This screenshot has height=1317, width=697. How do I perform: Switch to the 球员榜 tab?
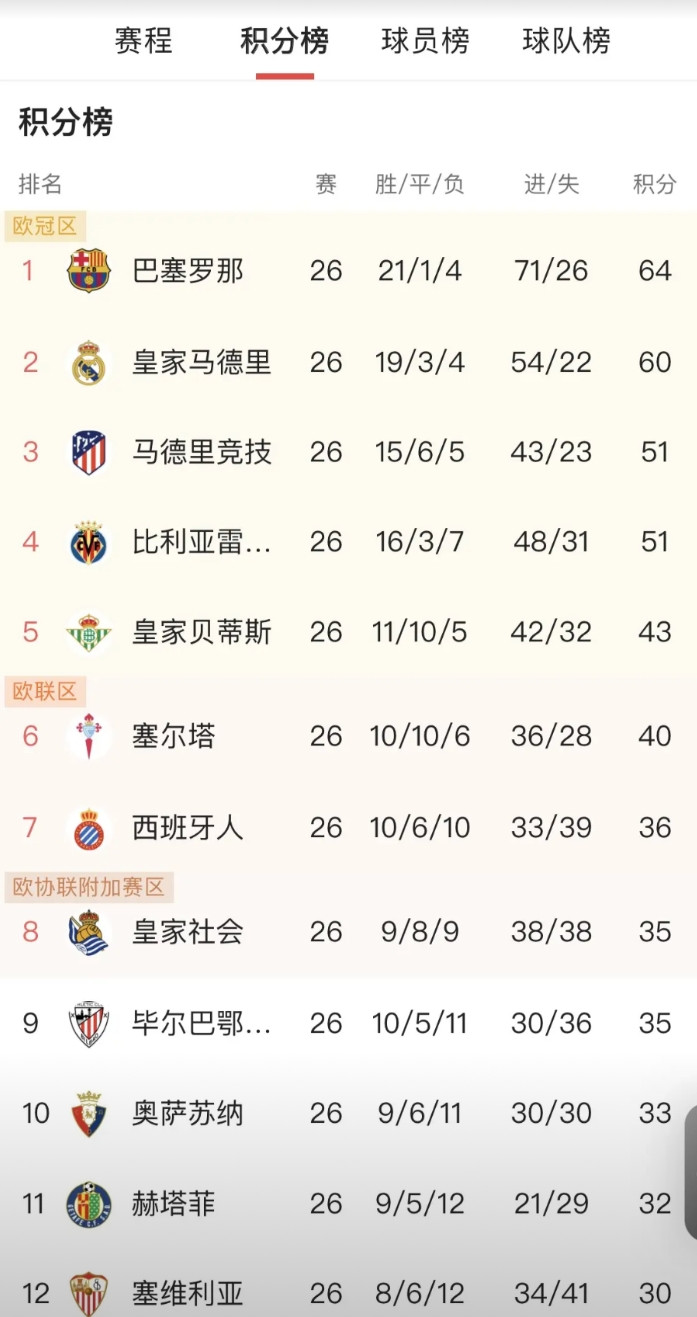pyautogui.click(x=425, y=41)
